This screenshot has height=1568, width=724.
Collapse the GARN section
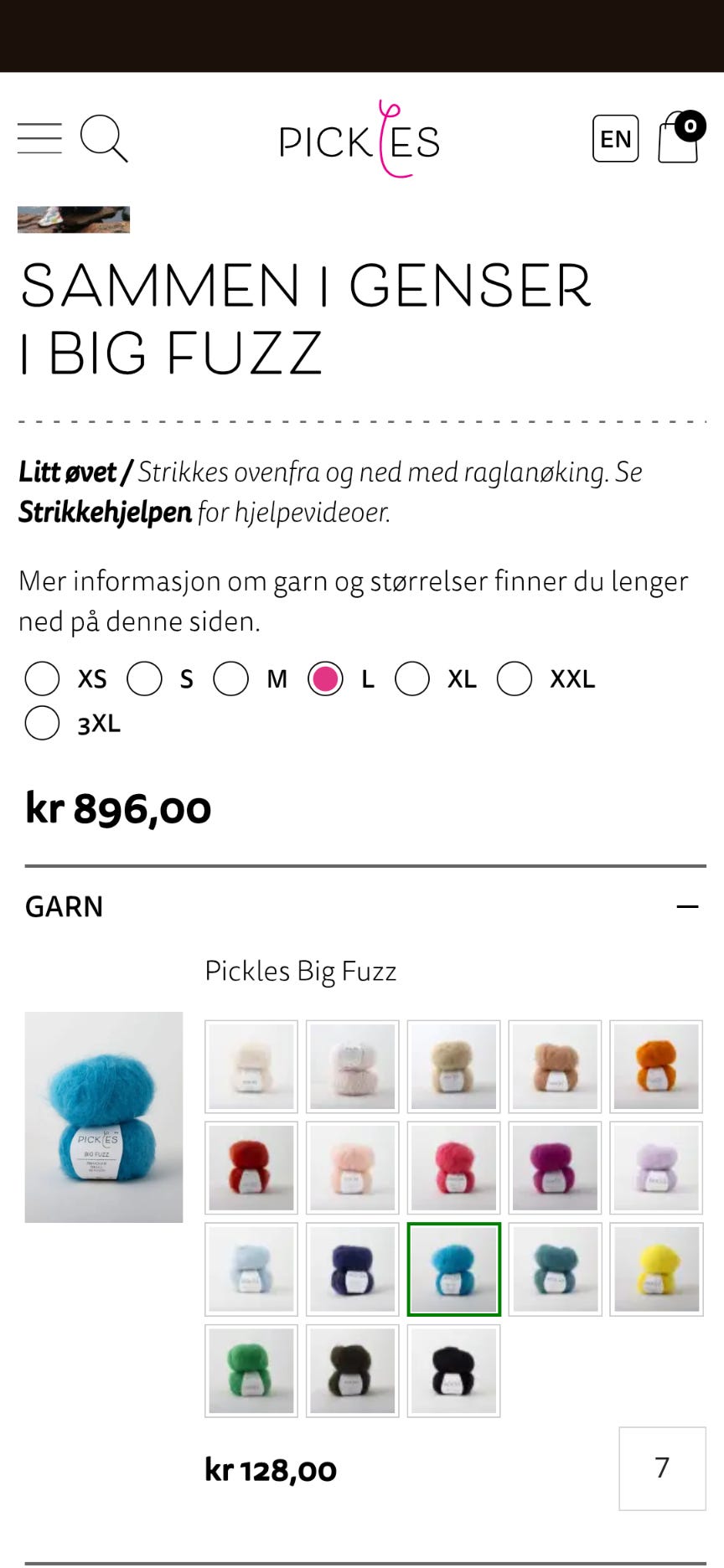click(x=687, y=906)
